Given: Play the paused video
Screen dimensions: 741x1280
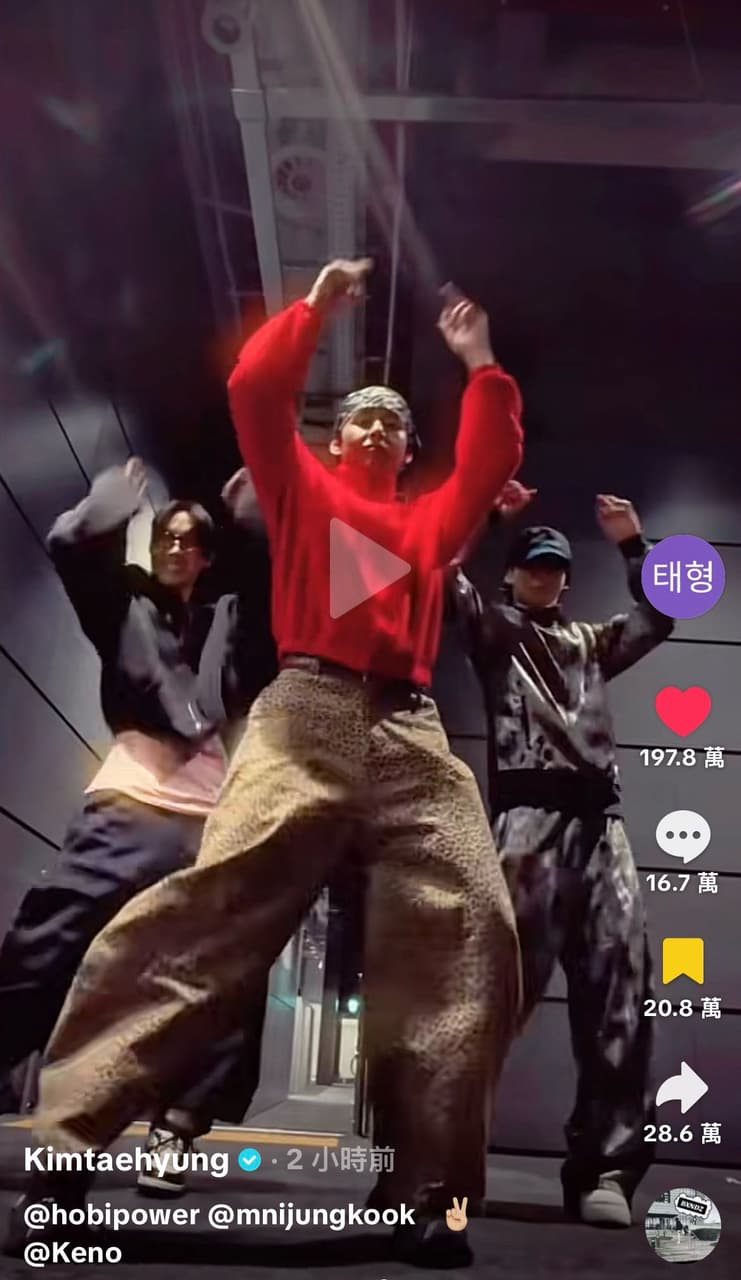Looking at the screenshot, I should [369, 568].
